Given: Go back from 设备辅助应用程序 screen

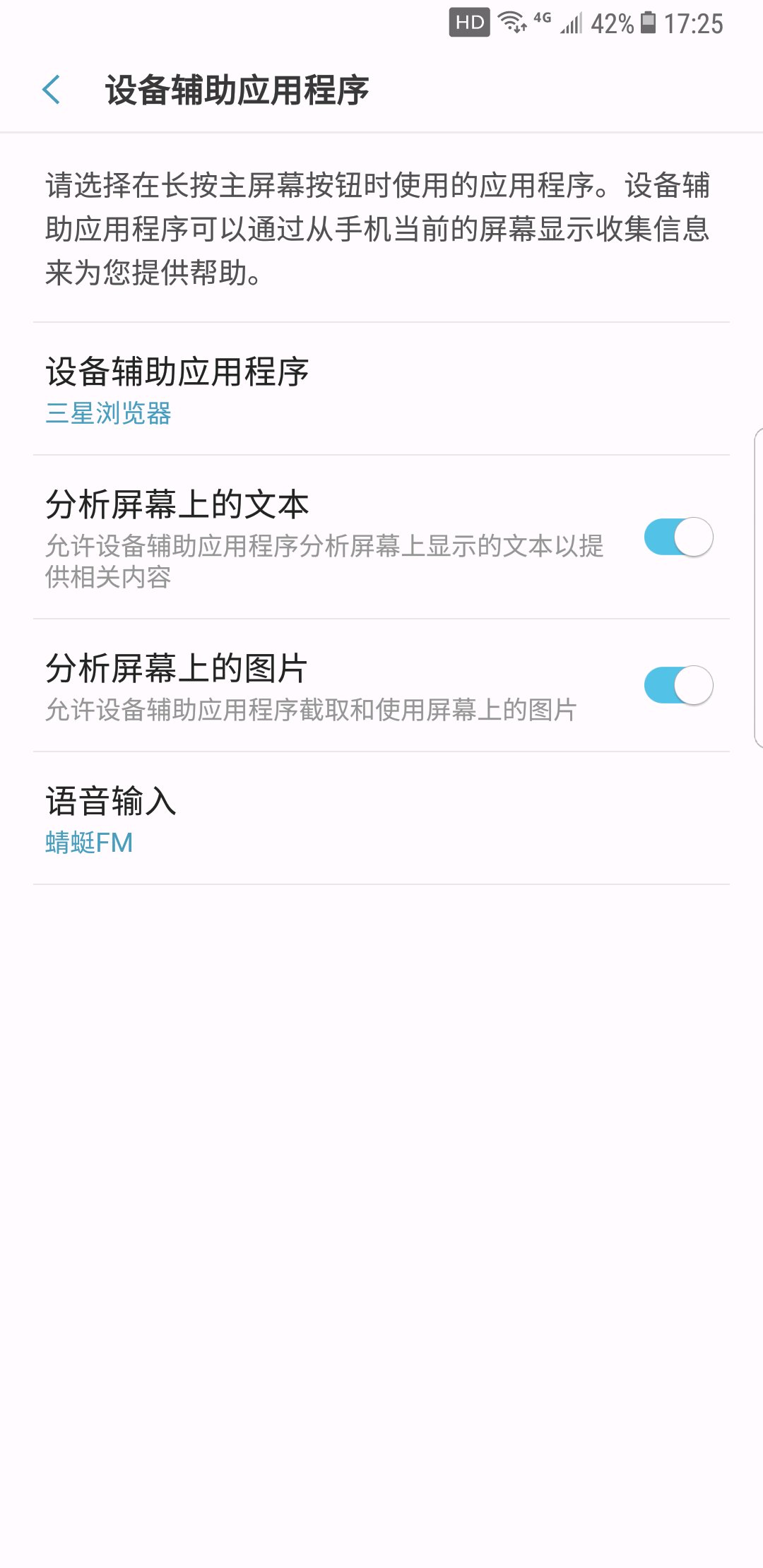Looking at the screenshot, I should point(52,90).
